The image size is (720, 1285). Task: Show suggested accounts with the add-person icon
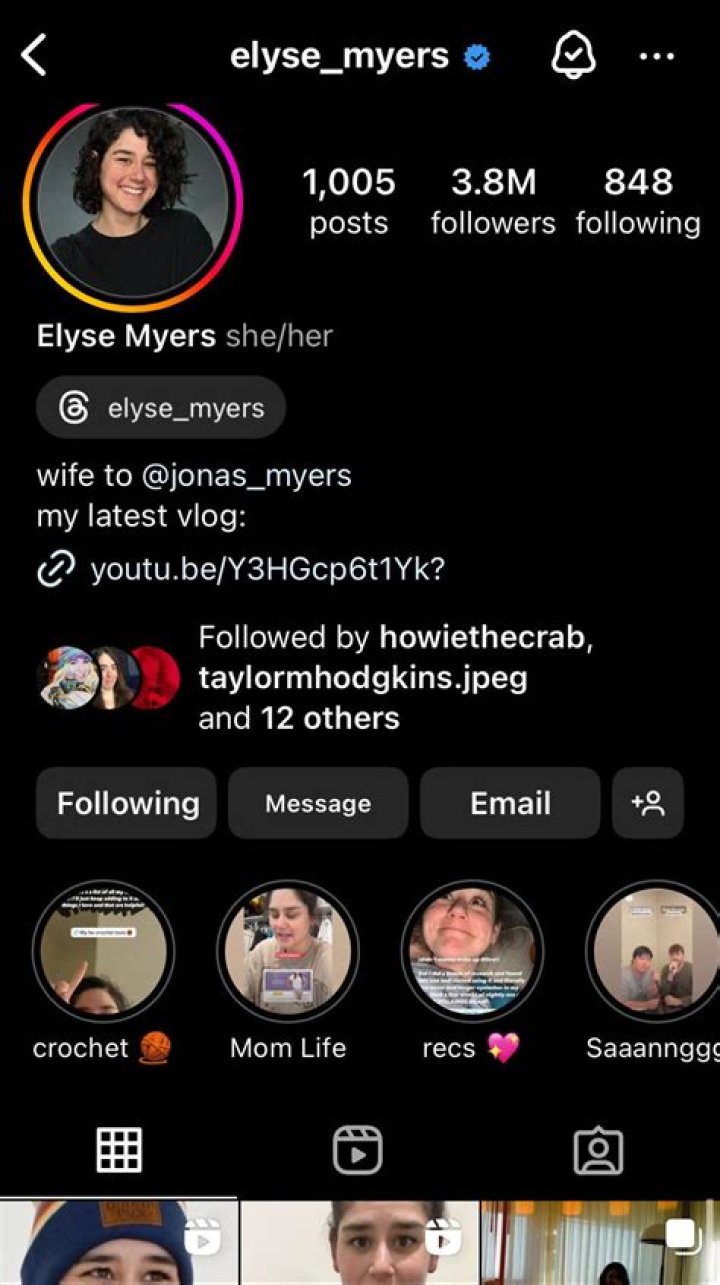pyautogui.click(x=648, y=803)
